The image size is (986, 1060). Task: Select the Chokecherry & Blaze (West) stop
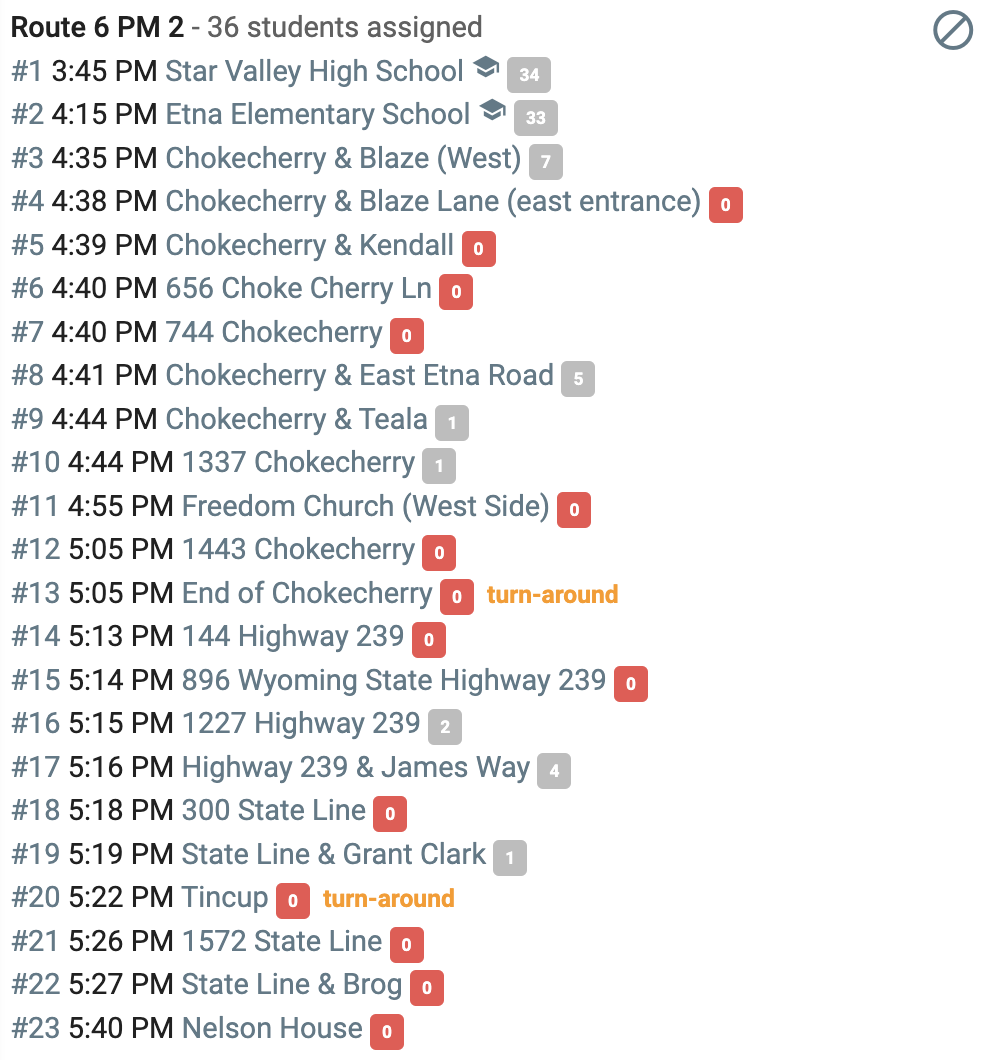(x=343, y=158)
